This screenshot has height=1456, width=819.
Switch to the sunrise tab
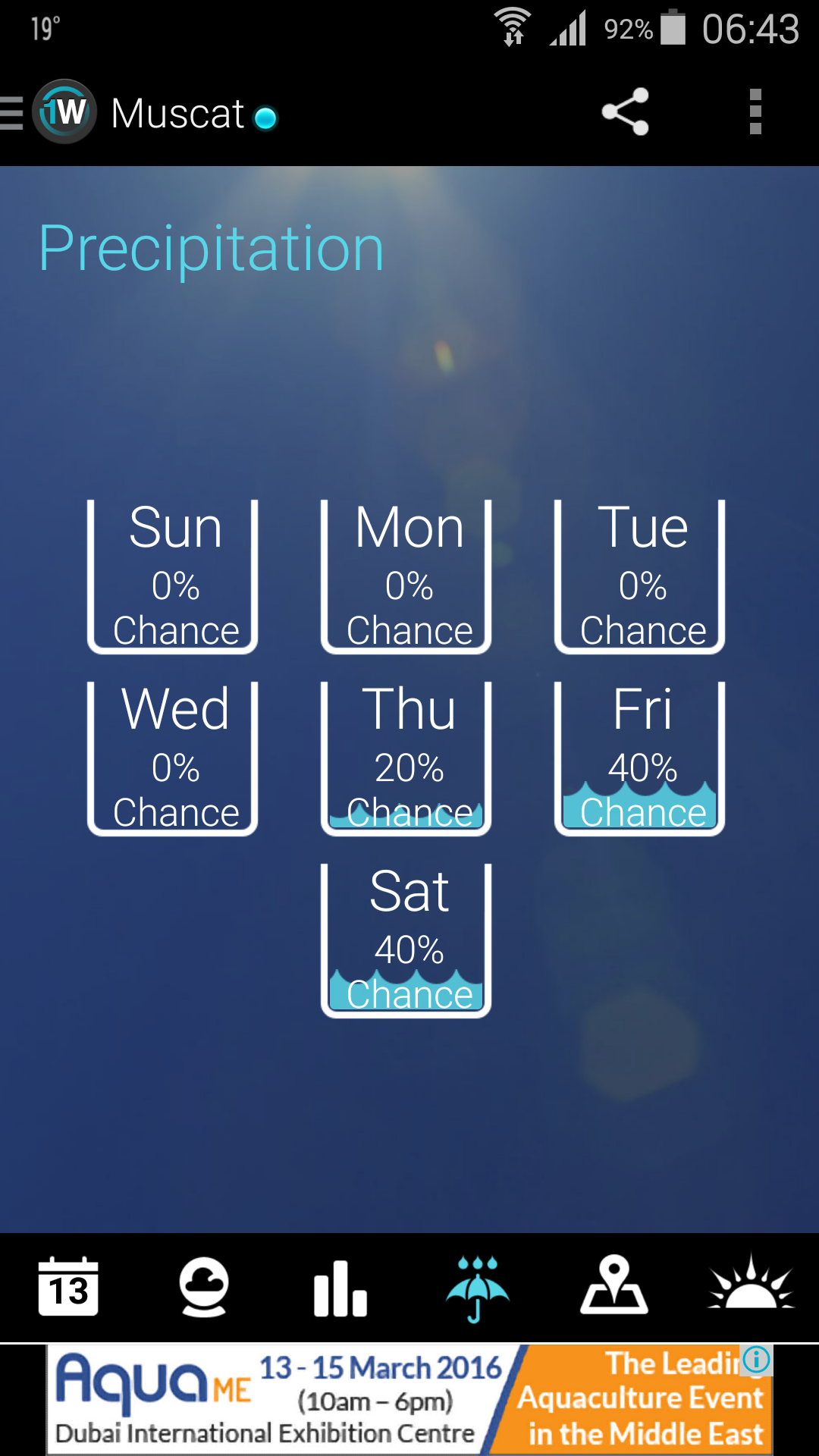click(751, 1286)
